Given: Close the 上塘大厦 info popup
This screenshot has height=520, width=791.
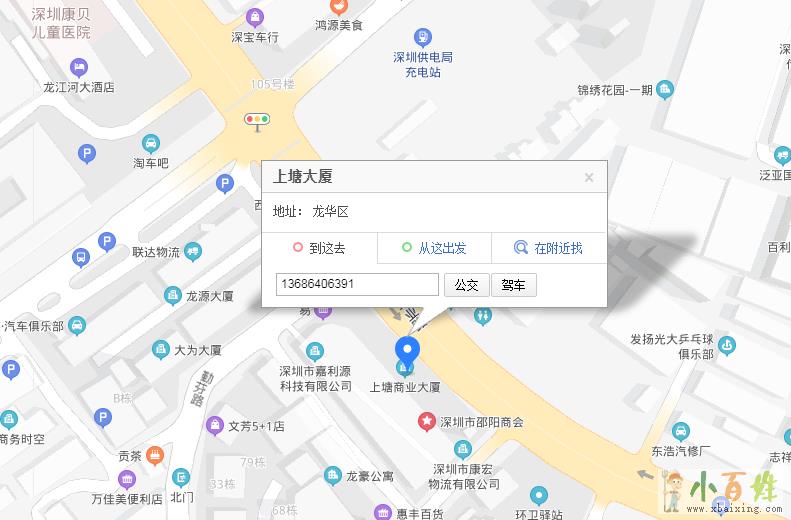Looking at the screenshot, I should 589,178.
